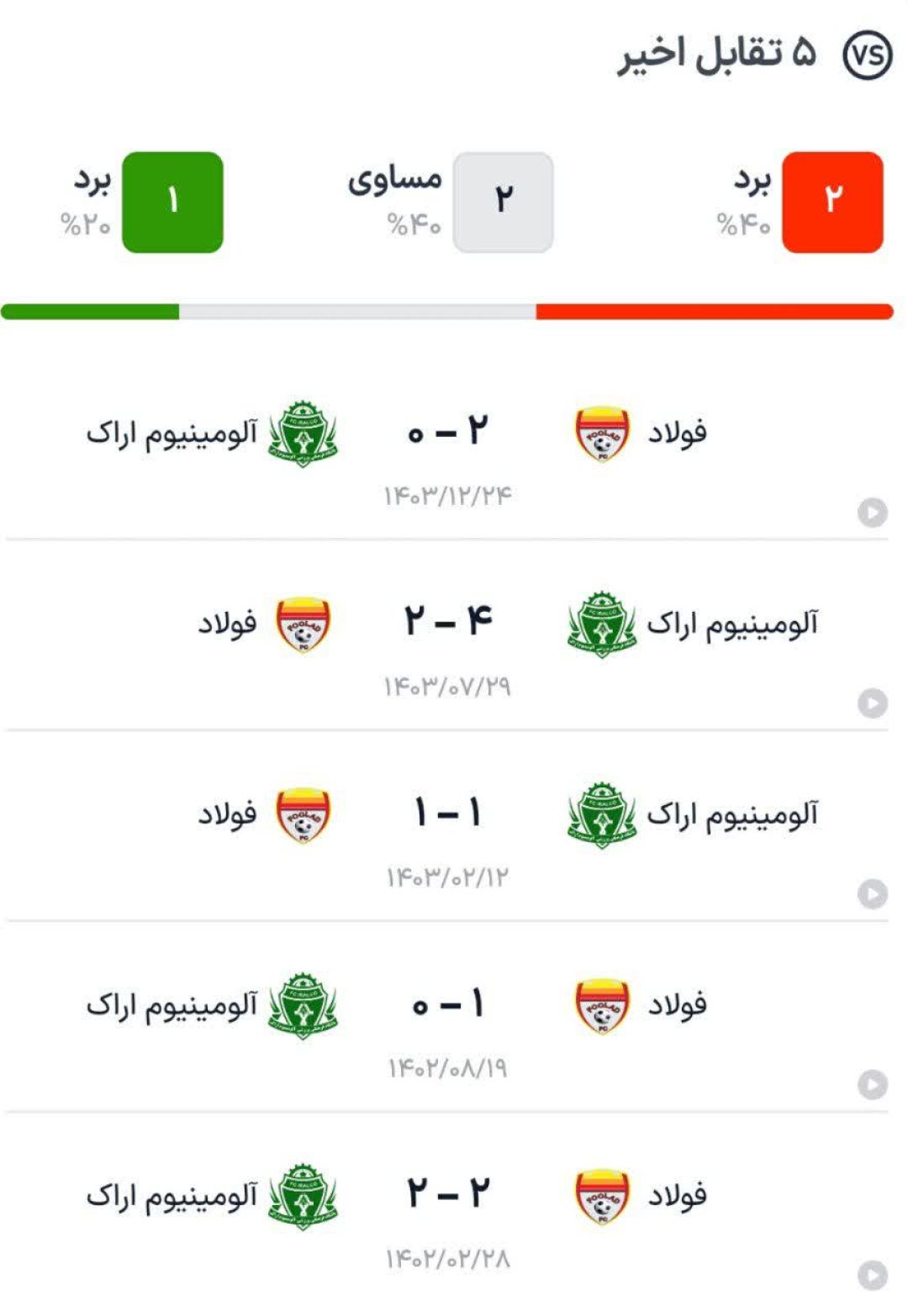Play video for the 1403/12/24 match
Screen dimensions: 908x1316
click(872, 512)
